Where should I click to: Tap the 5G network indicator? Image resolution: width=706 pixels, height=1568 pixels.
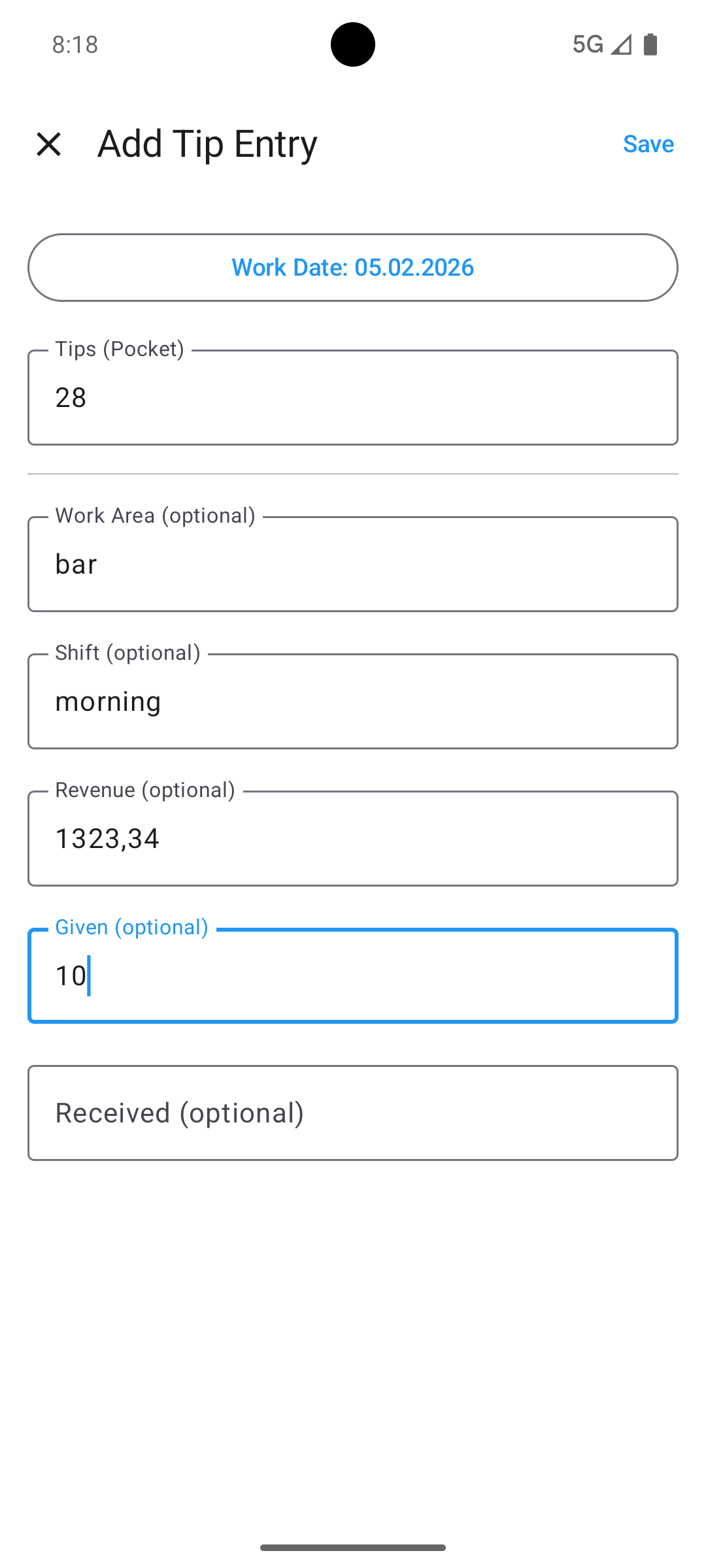(588, 44)
